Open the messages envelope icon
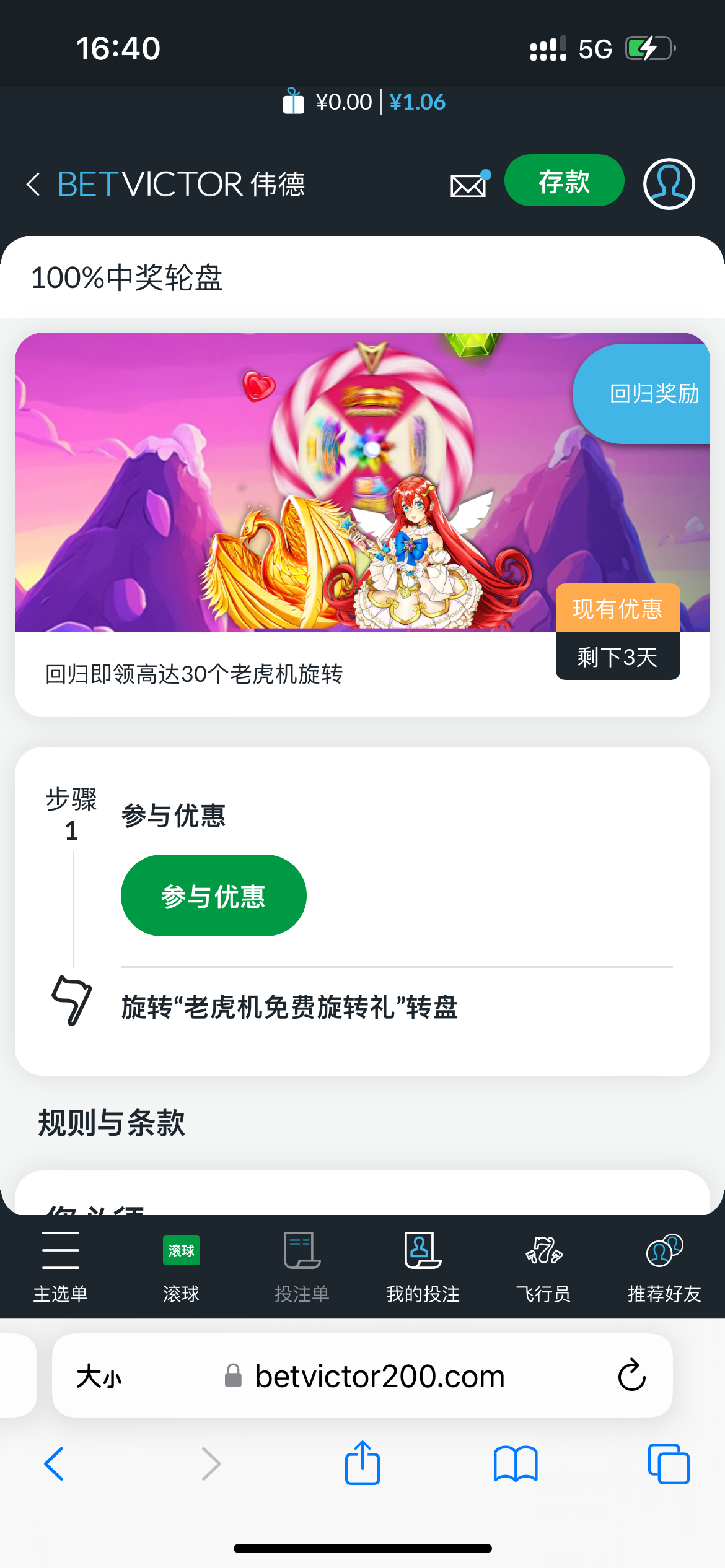 pos(469,185)
